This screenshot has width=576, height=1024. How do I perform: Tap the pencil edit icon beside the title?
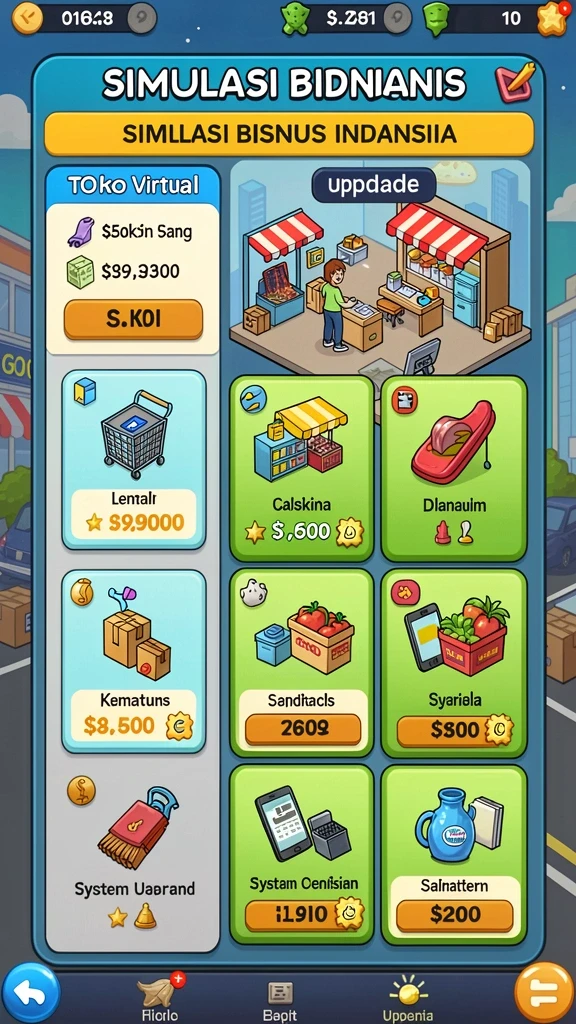(515, 82)
